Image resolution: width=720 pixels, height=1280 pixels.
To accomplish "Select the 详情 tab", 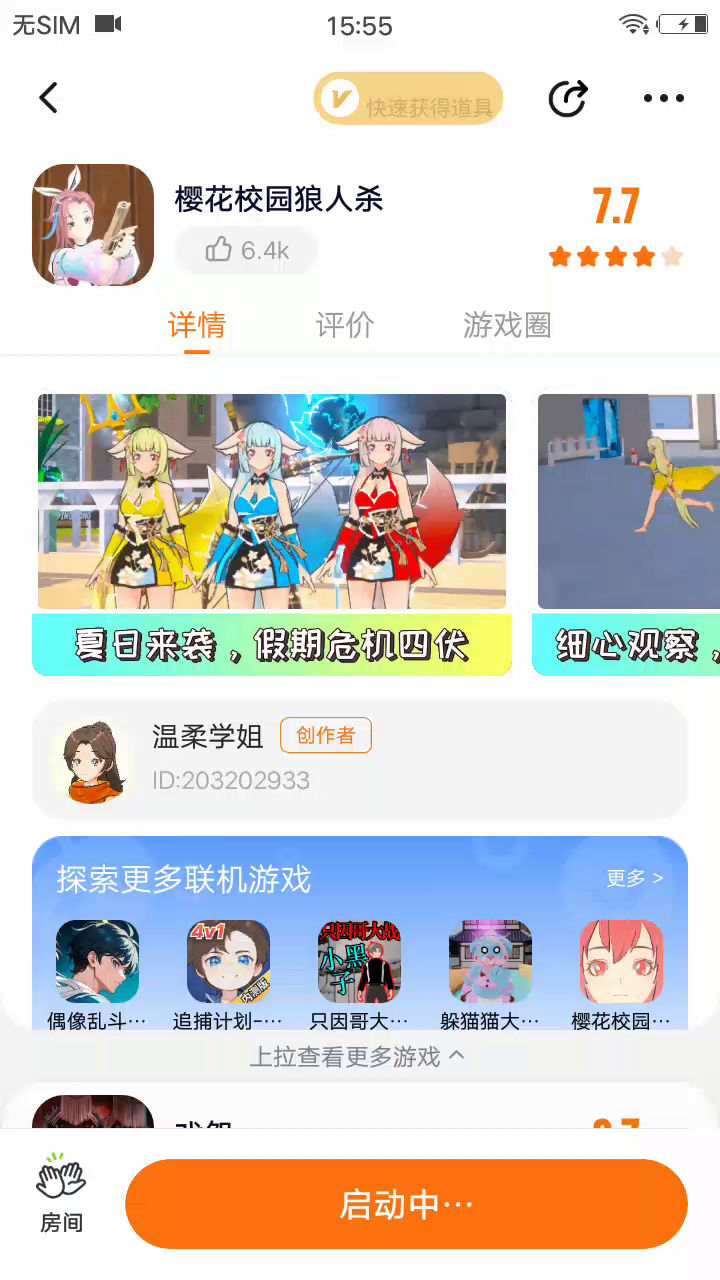I will coord(197,325).
